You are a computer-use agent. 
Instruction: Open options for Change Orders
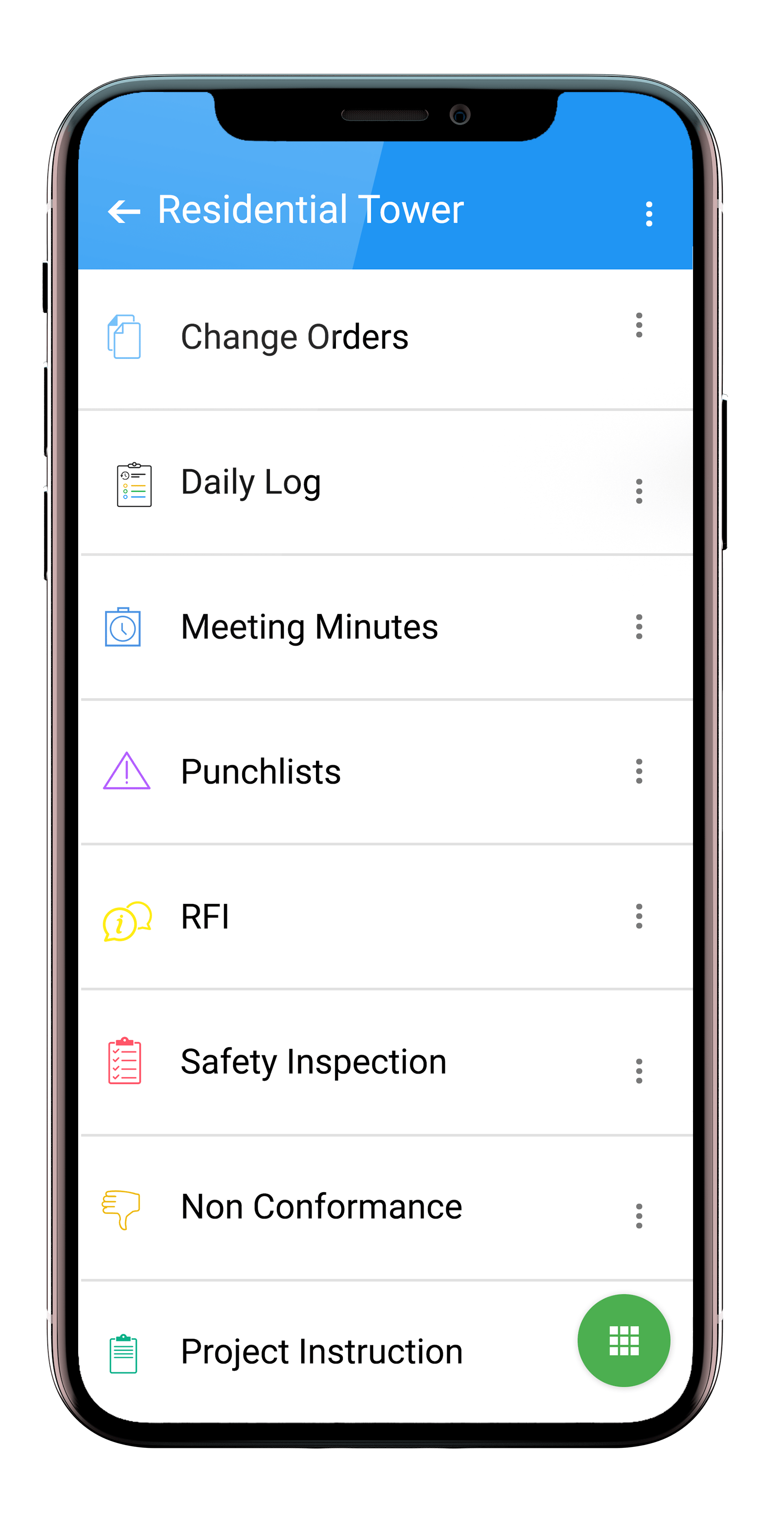(639, 325)
